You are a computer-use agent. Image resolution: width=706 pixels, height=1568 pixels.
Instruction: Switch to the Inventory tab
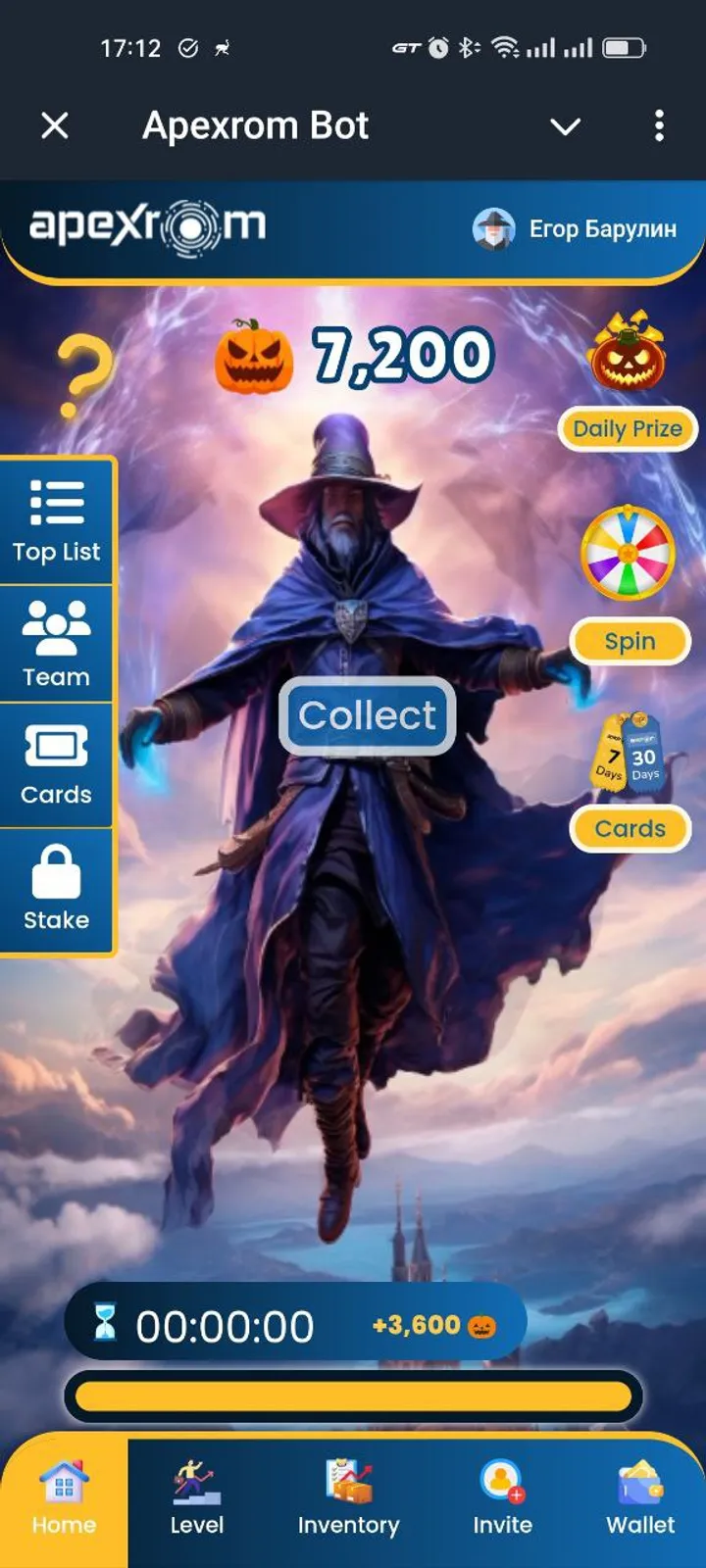coord(348,1499)
